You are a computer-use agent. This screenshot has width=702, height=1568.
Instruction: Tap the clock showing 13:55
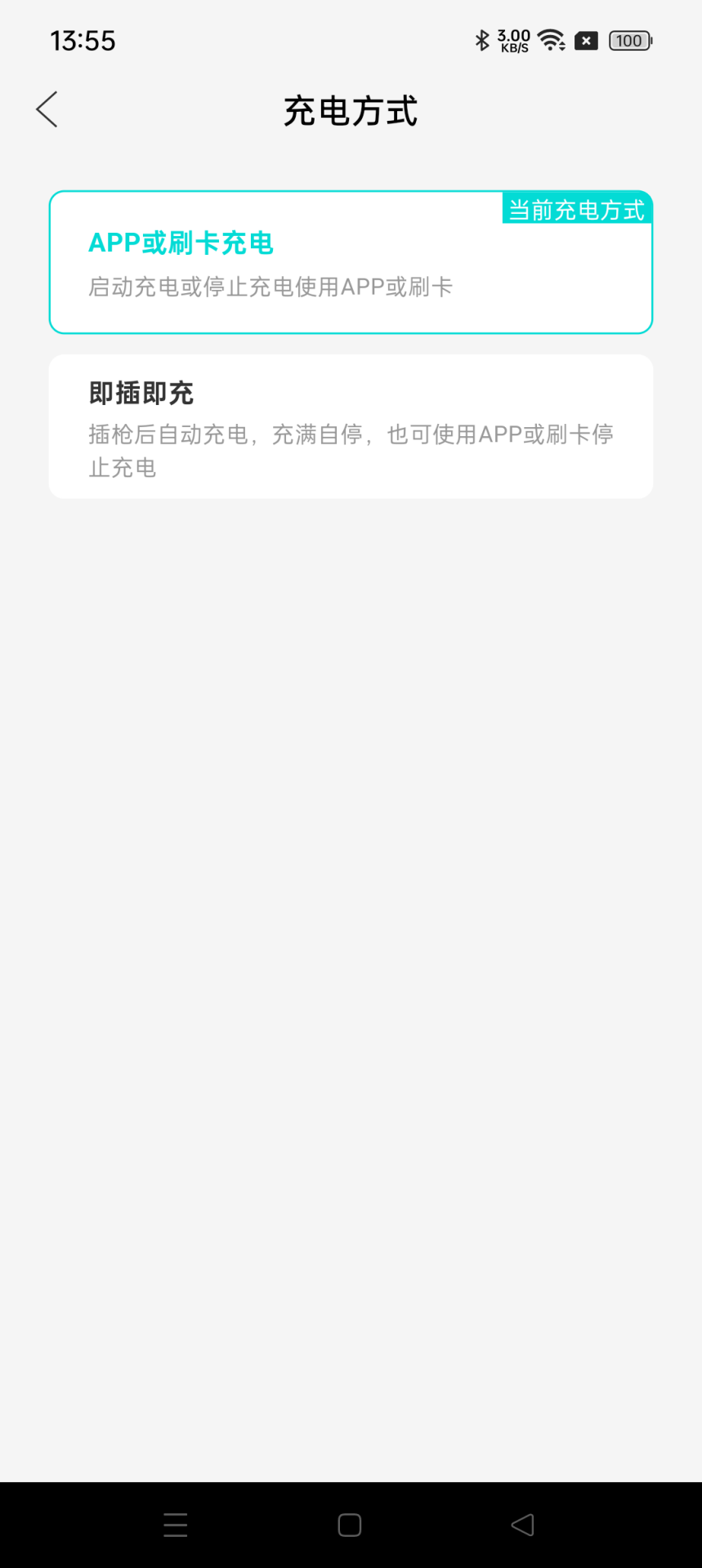[82, 41]
